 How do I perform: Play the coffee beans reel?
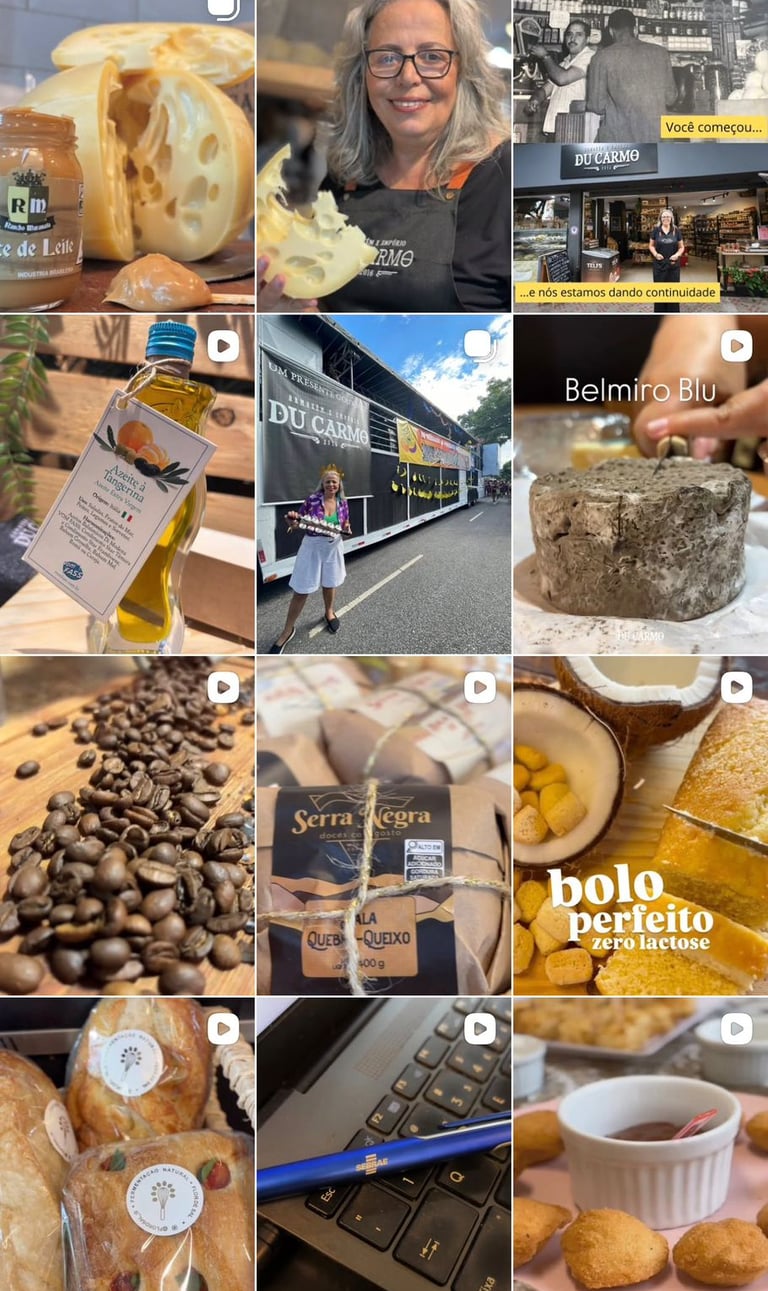127,826
